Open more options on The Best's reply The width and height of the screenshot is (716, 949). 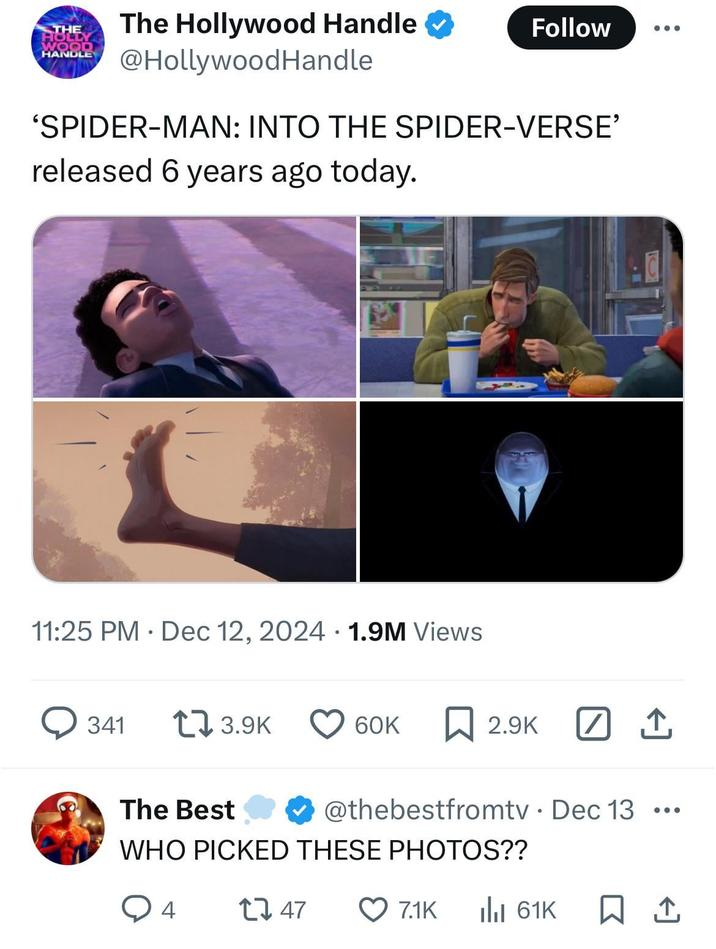[x=665, y=809]
